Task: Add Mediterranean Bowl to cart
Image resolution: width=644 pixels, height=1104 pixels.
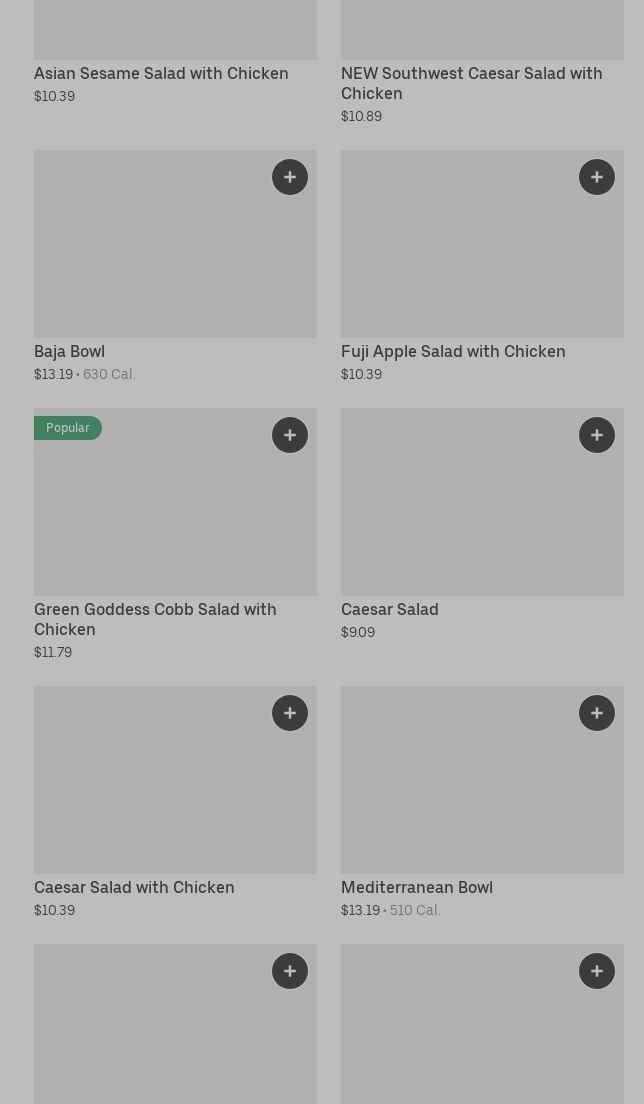Action: point(597,713)
